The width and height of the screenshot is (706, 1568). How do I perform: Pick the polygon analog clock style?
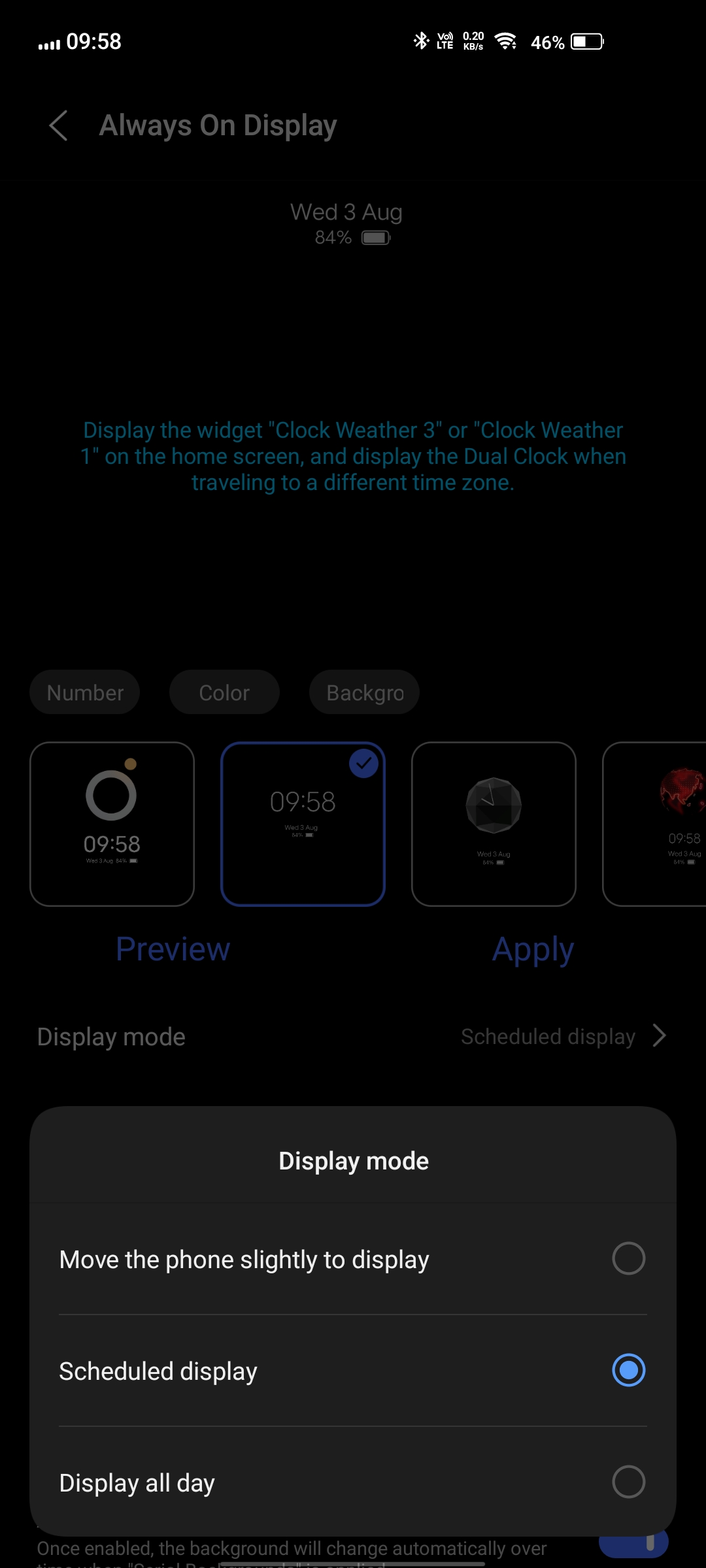(494, 824)
